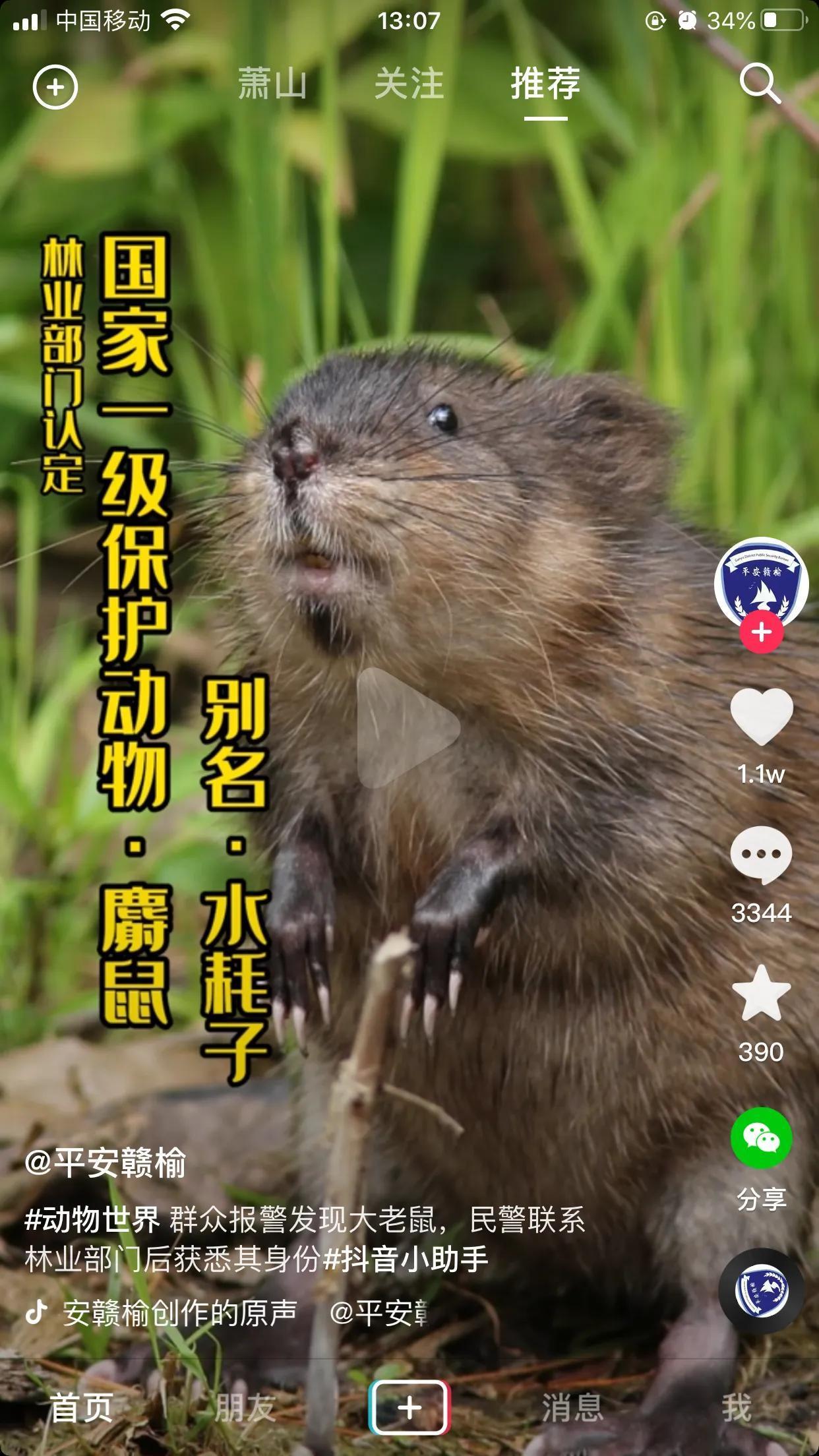Open the #动物世界 hashtag

pyautogui.click(x=92, y=1220)
